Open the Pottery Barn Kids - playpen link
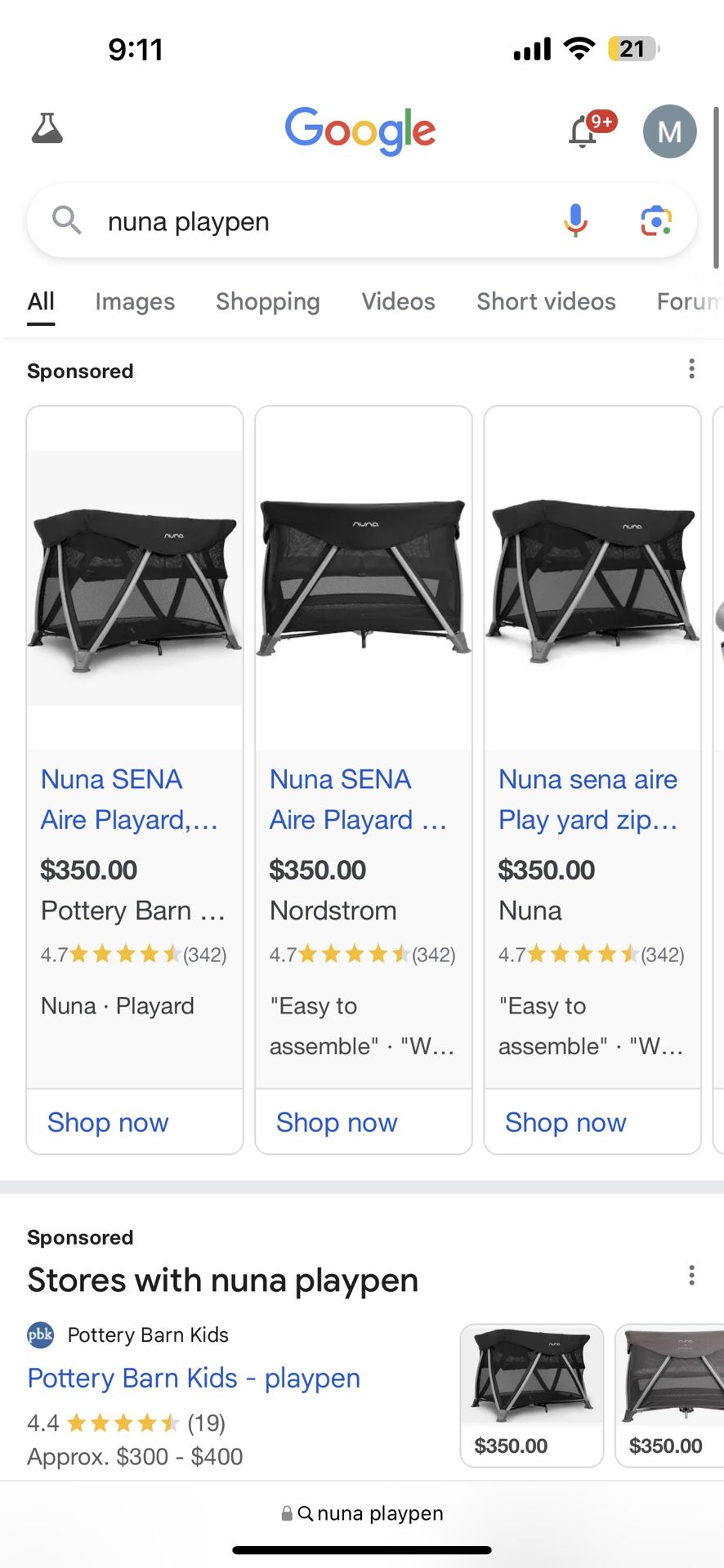The height and width of the screenshot is (1568, 724). point(194,1378)
